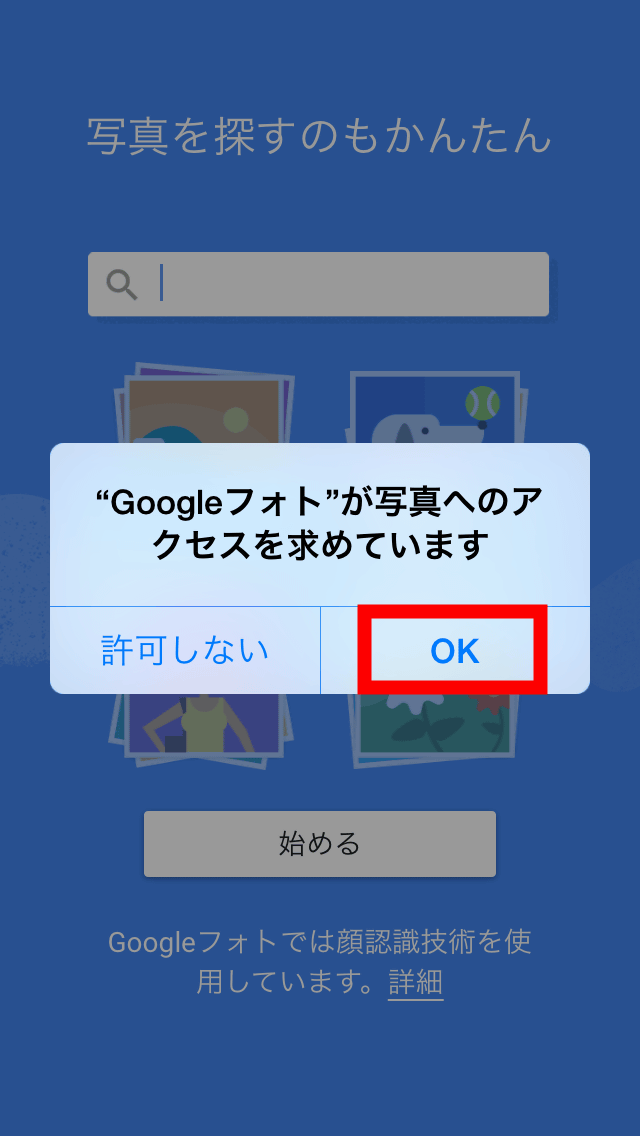Open the 詳細 link
Screen dimensions: 640x1136
416,982
